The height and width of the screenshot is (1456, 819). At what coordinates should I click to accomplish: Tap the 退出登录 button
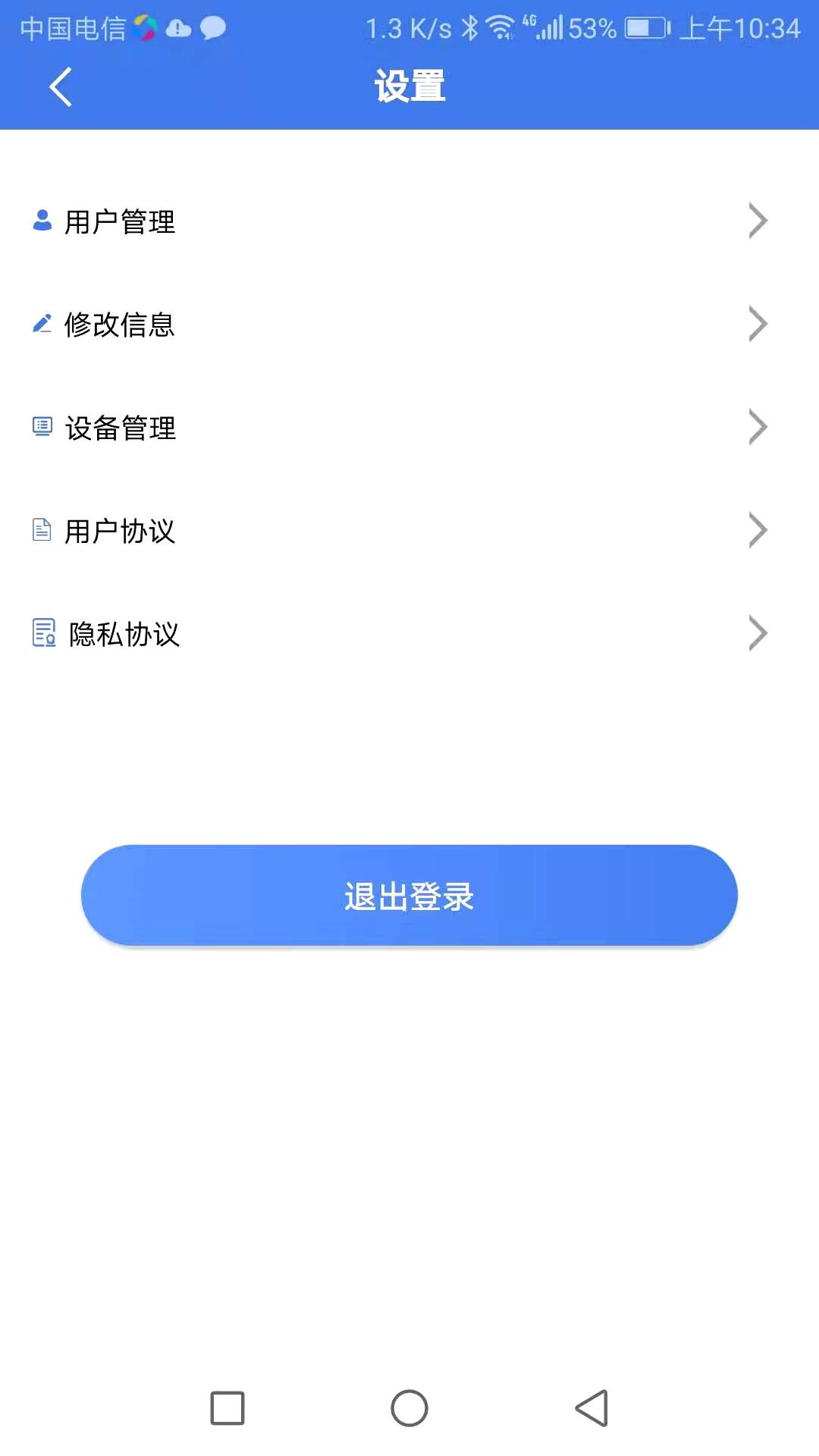[x=409, y=896]
